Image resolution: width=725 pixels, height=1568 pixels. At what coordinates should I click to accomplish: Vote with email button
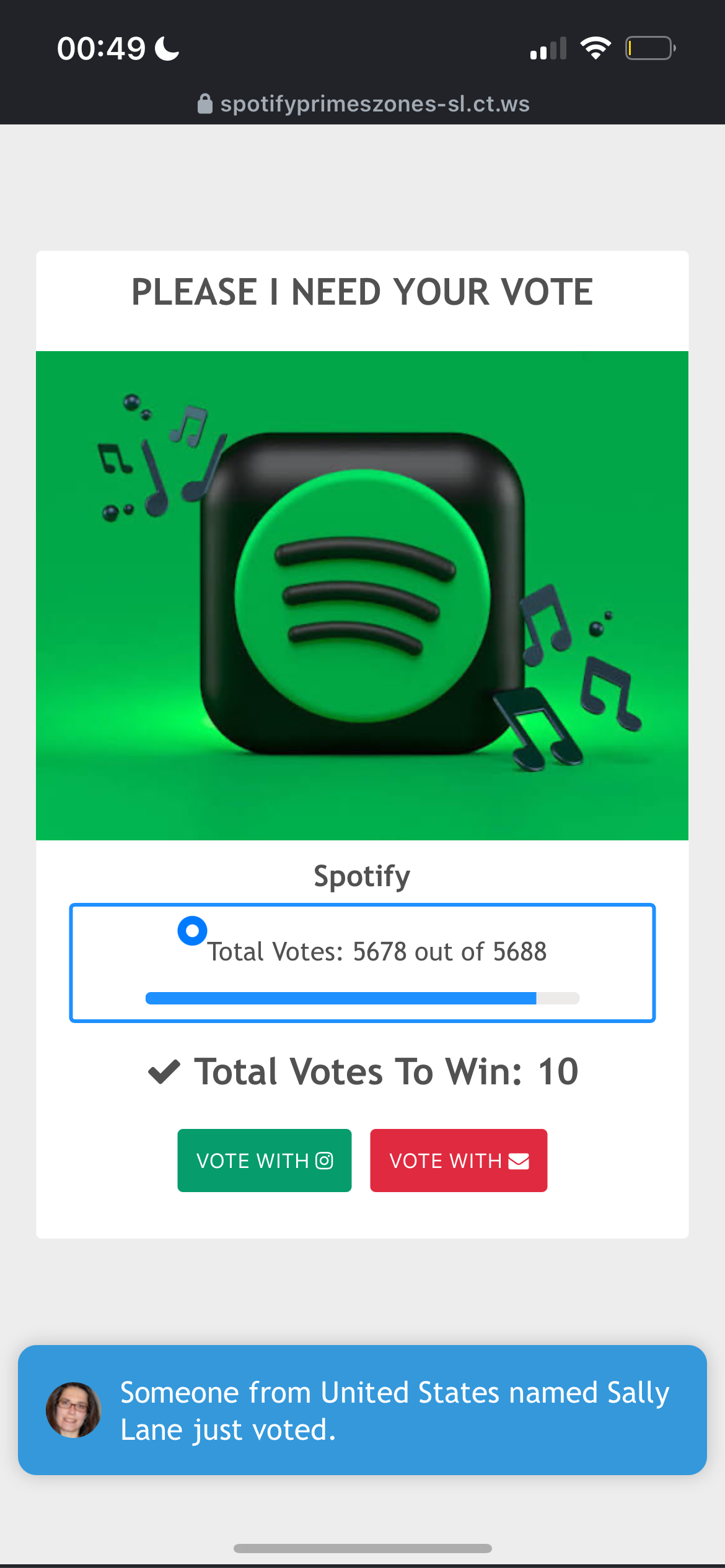tap(459, 1161)
